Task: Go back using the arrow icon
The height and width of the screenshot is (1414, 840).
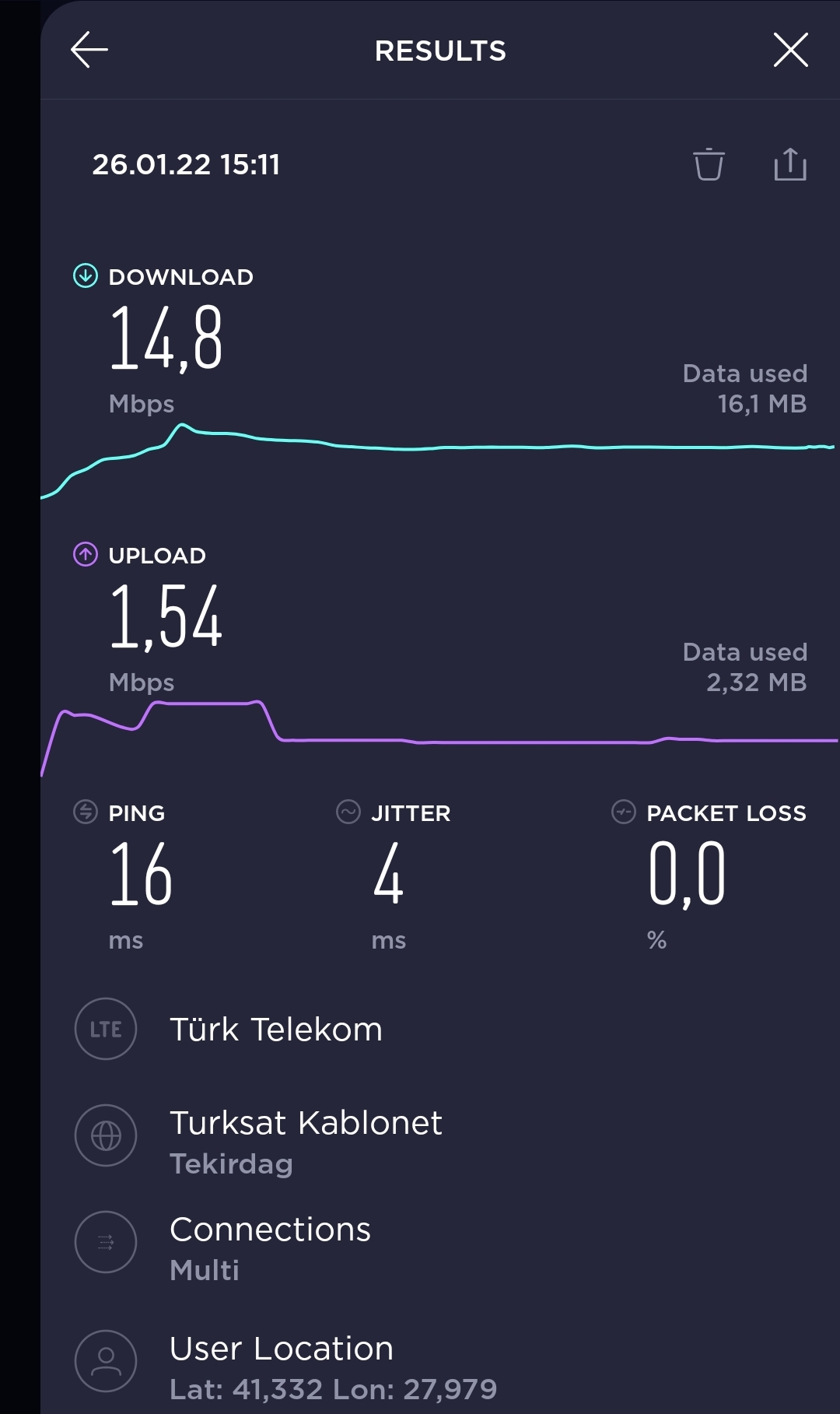Action: 89,50
